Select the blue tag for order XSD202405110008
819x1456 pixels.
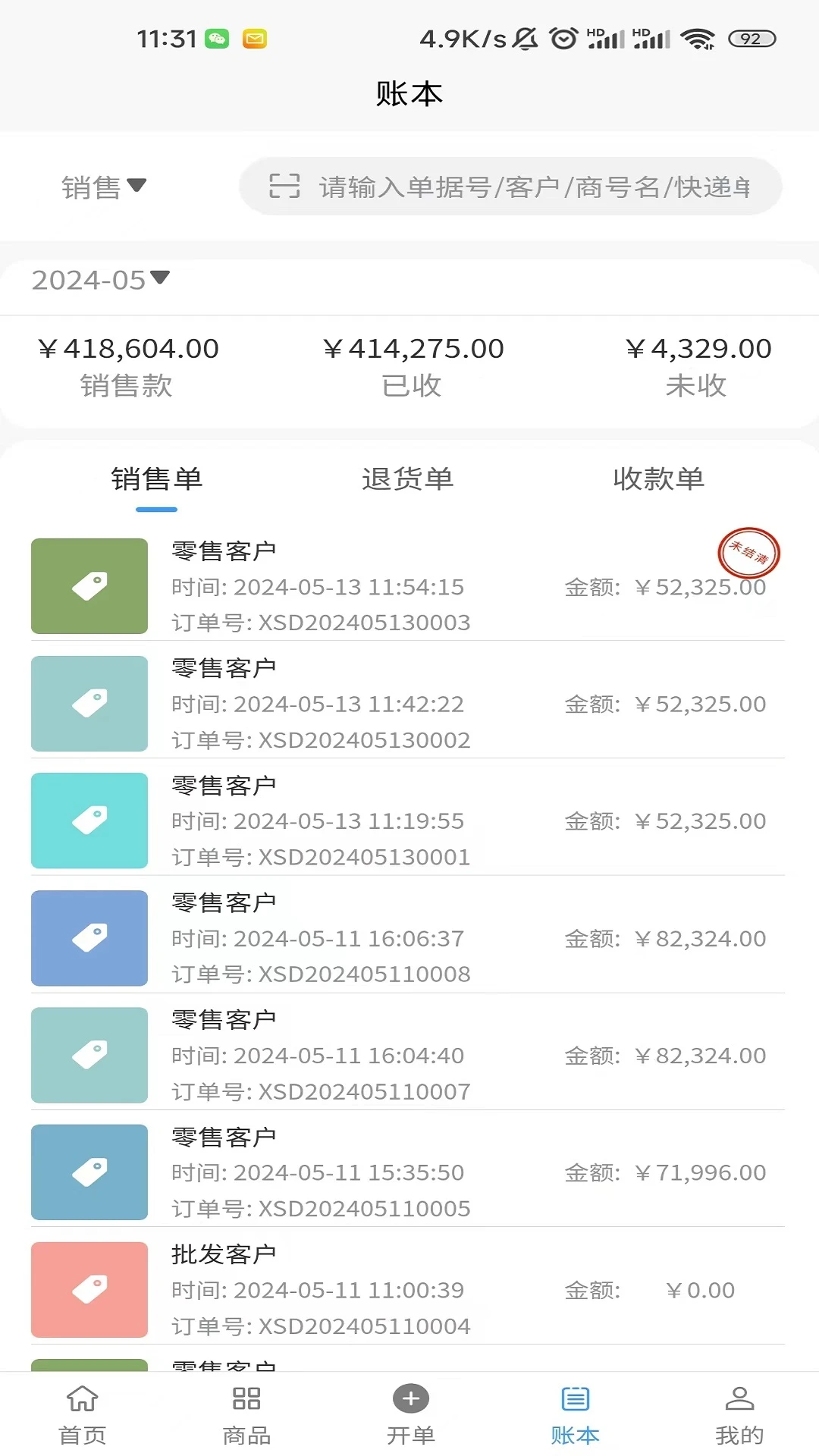tap(89, 938)
